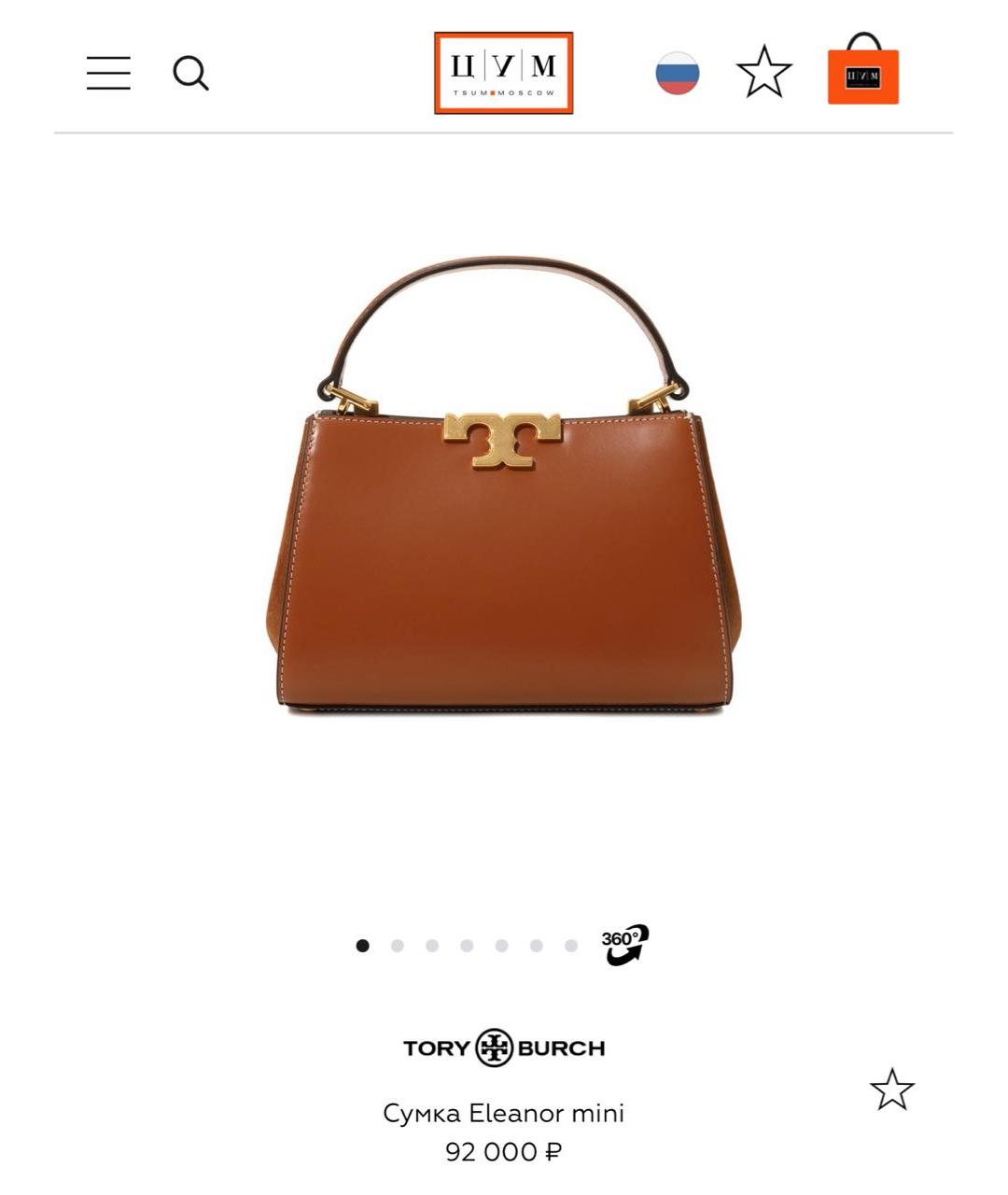
Task: Open the orange shopping bag cart
Action: point(862,71)
